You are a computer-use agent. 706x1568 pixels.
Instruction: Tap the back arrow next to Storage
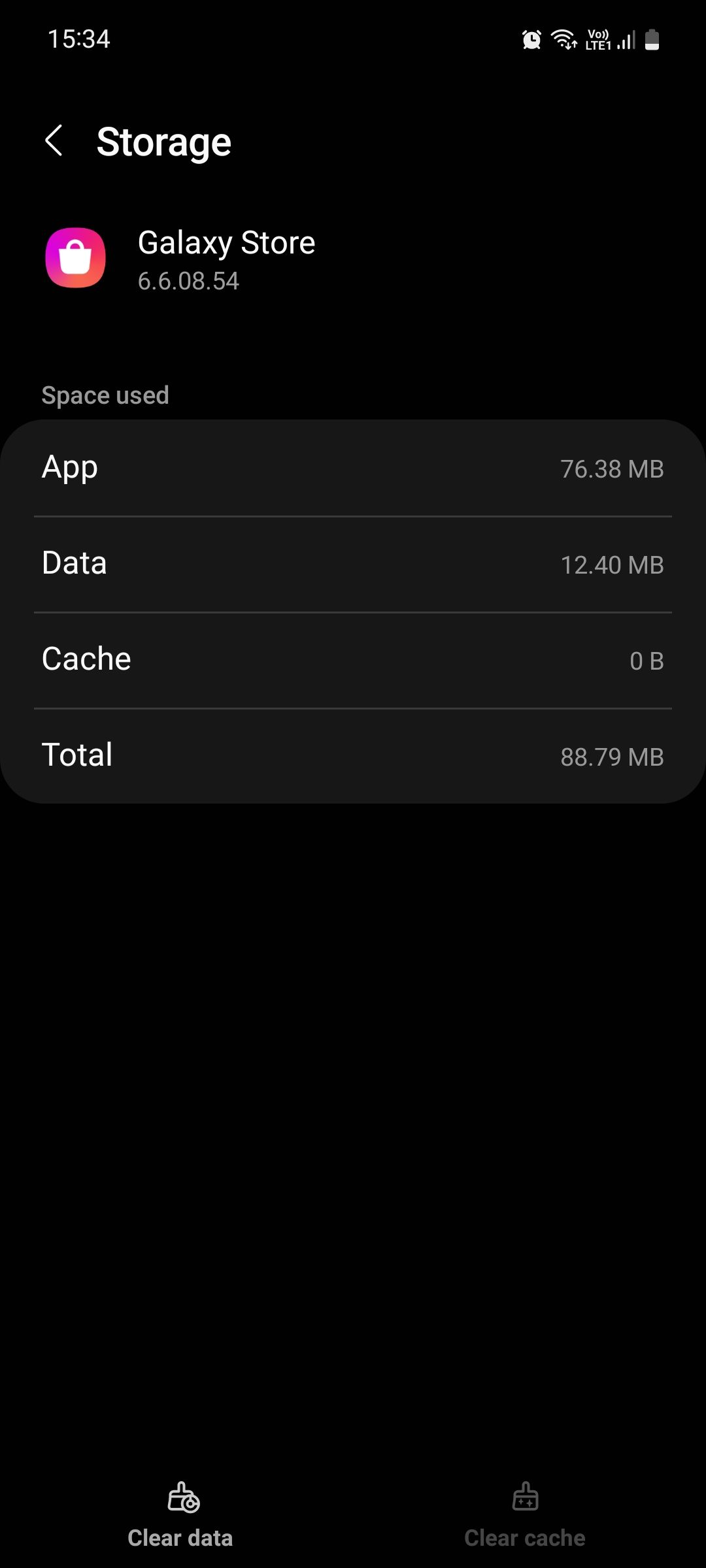(54, 142)
